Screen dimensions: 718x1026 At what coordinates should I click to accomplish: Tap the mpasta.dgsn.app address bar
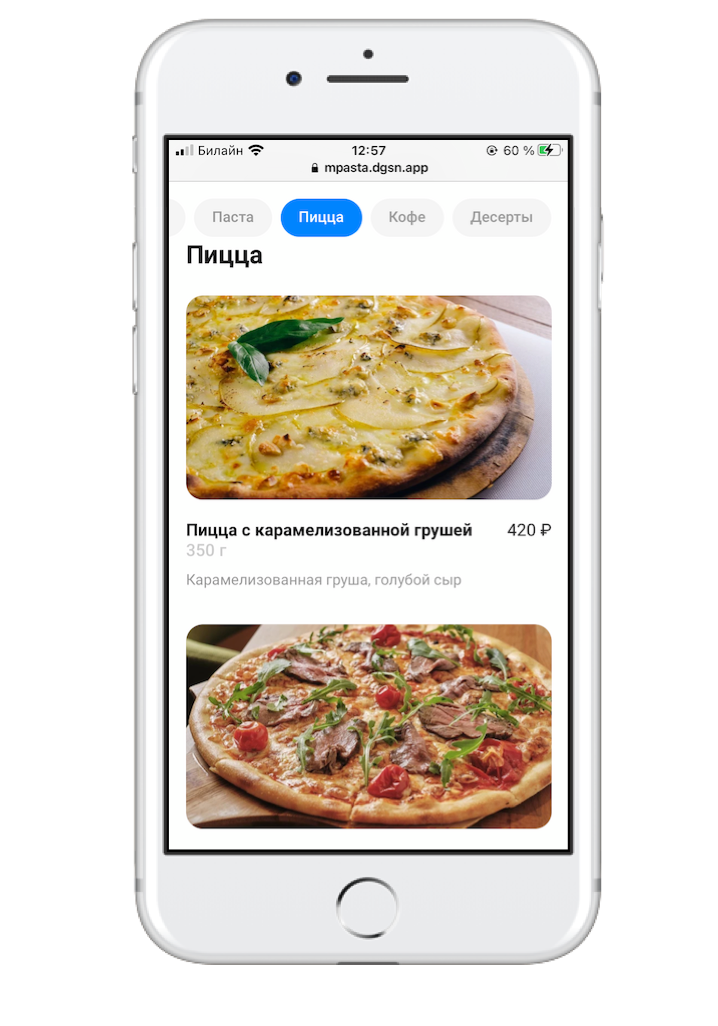coord(369,168)
